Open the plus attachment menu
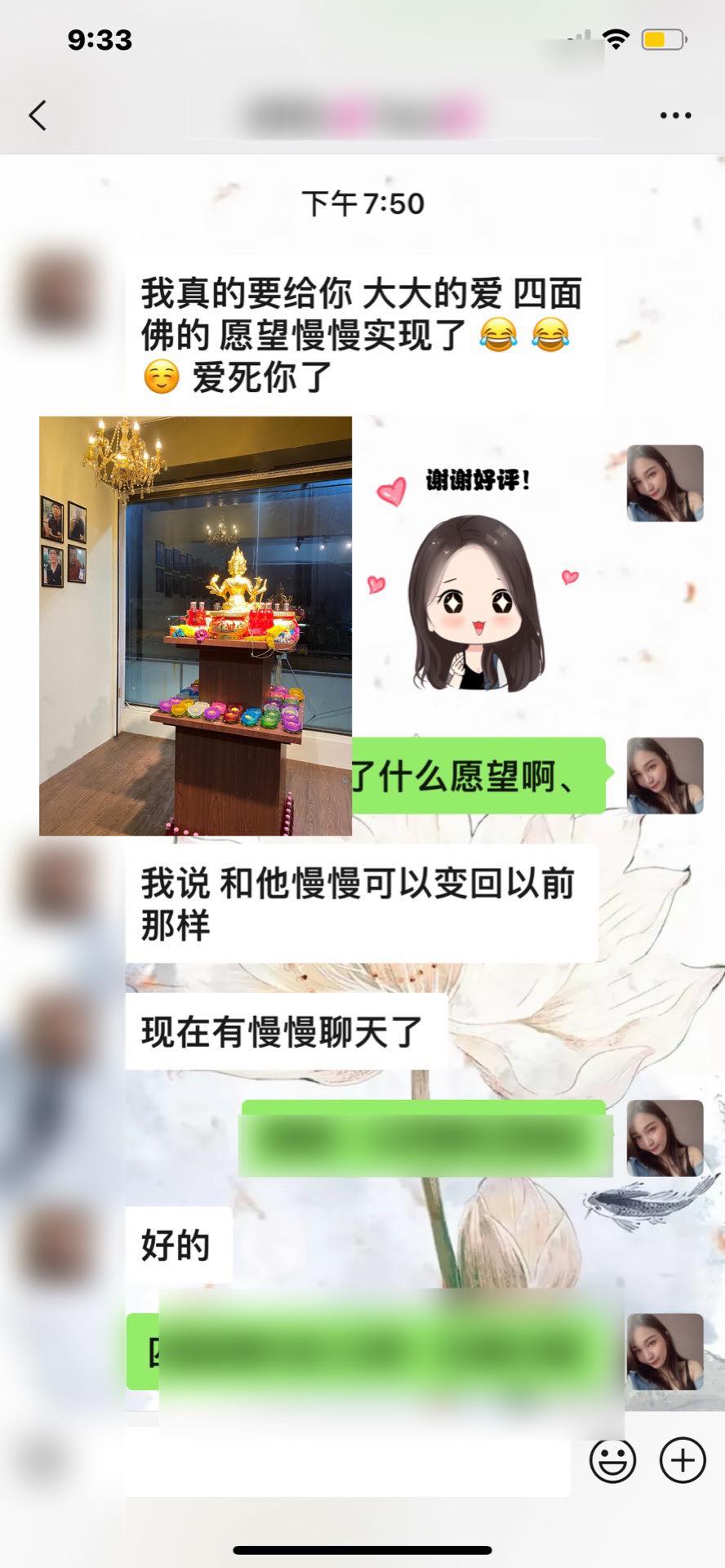This screenshot has width=725, height=1568. [683, 1459]
